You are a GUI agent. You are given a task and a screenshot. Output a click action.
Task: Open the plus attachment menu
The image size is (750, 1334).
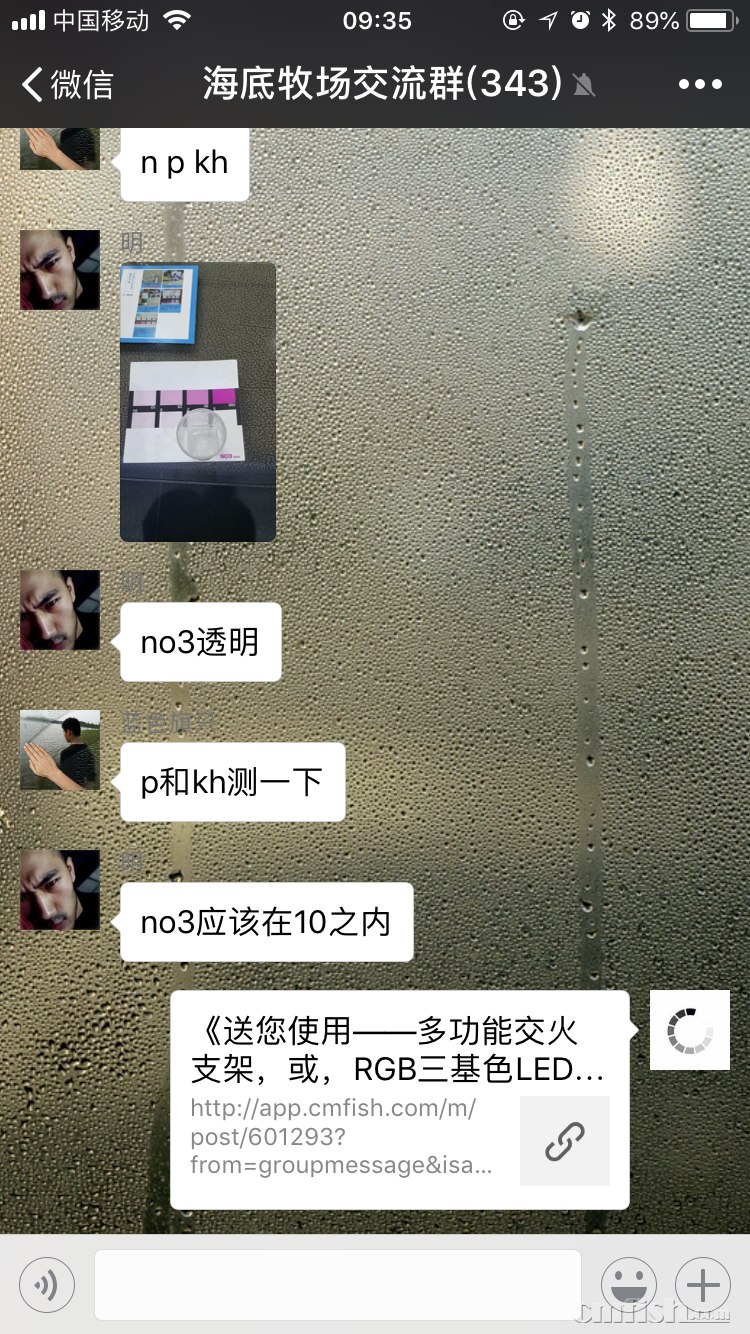[702, 1284]
